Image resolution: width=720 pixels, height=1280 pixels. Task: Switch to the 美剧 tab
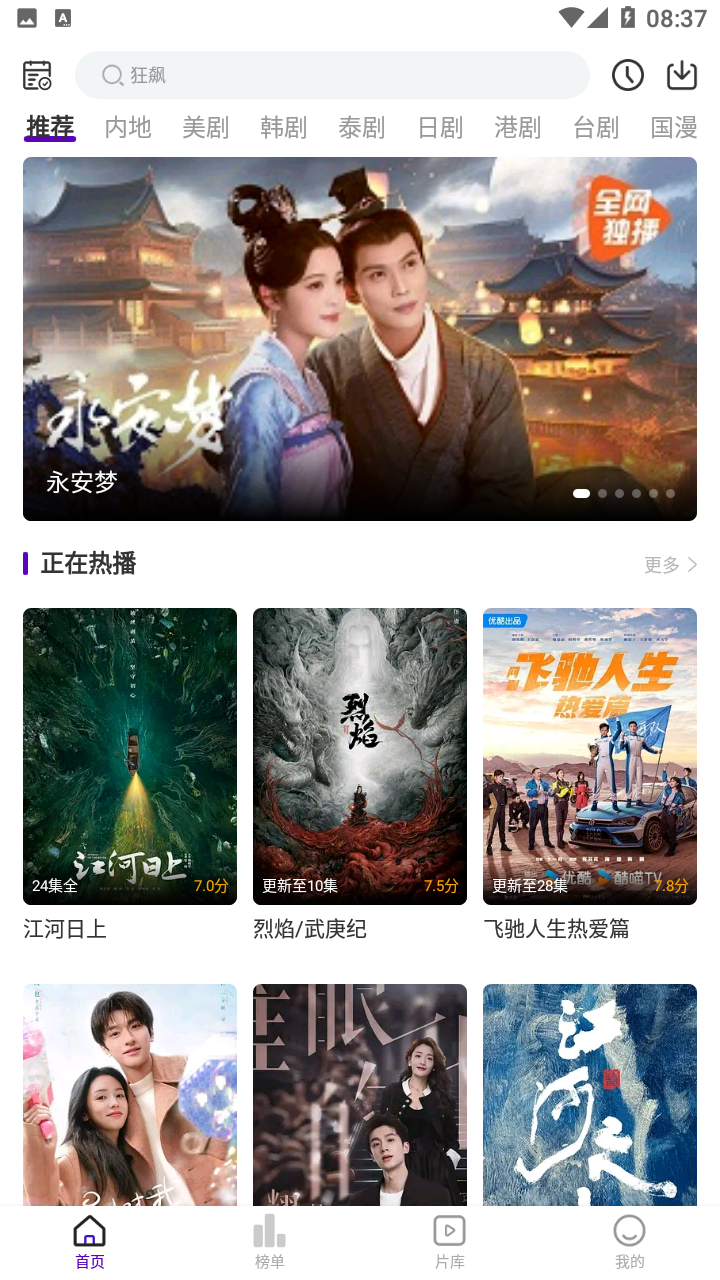206,127
